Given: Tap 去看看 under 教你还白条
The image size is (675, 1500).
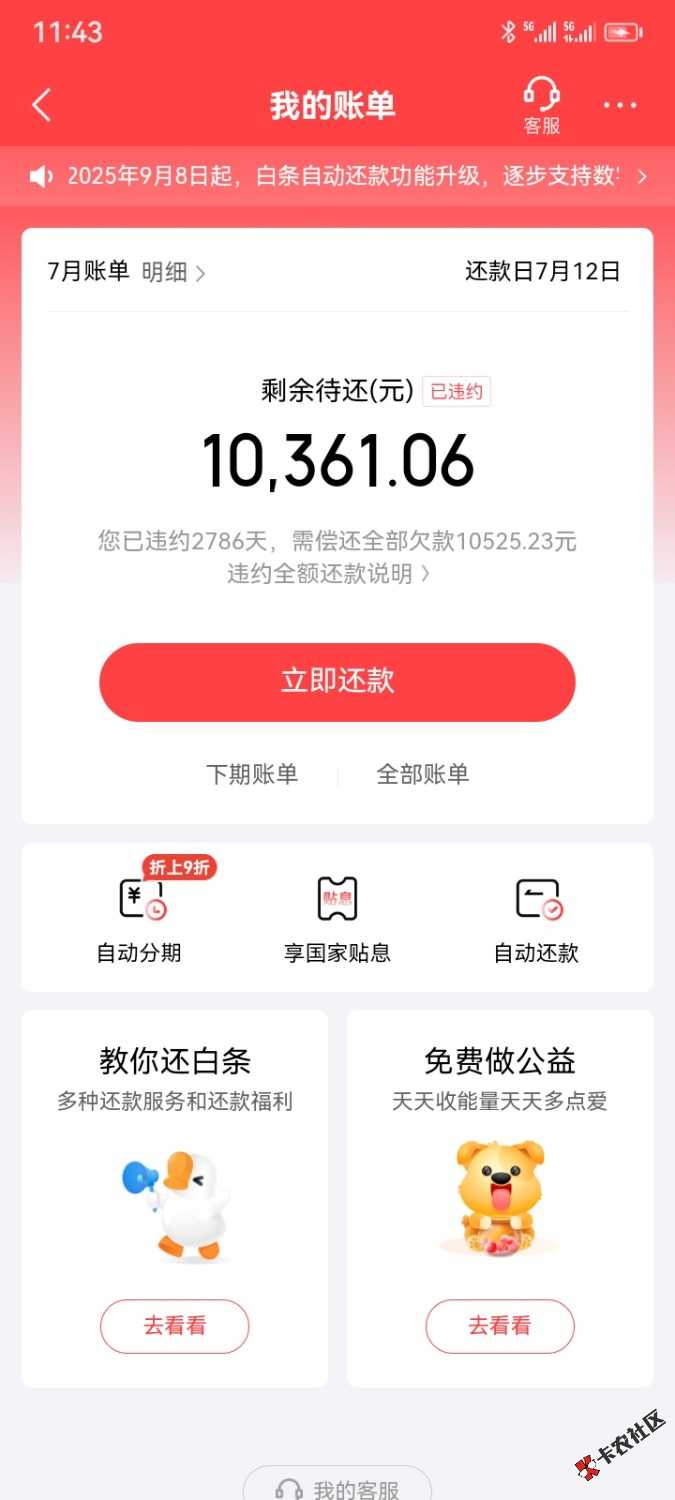Looking at the screenshot, I should [x=174, y=1326].
